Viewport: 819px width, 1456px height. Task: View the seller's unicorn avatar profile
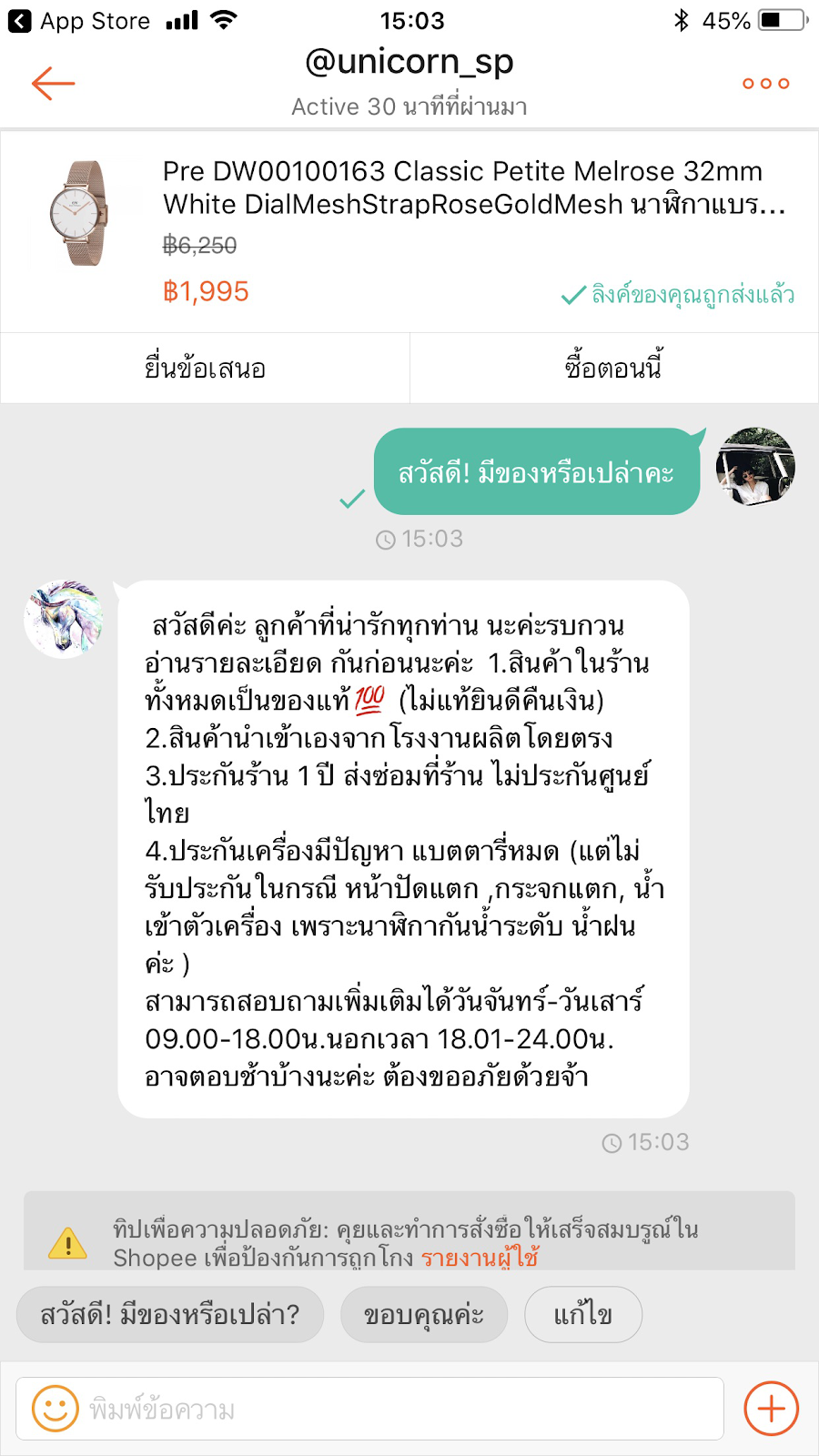64,619
